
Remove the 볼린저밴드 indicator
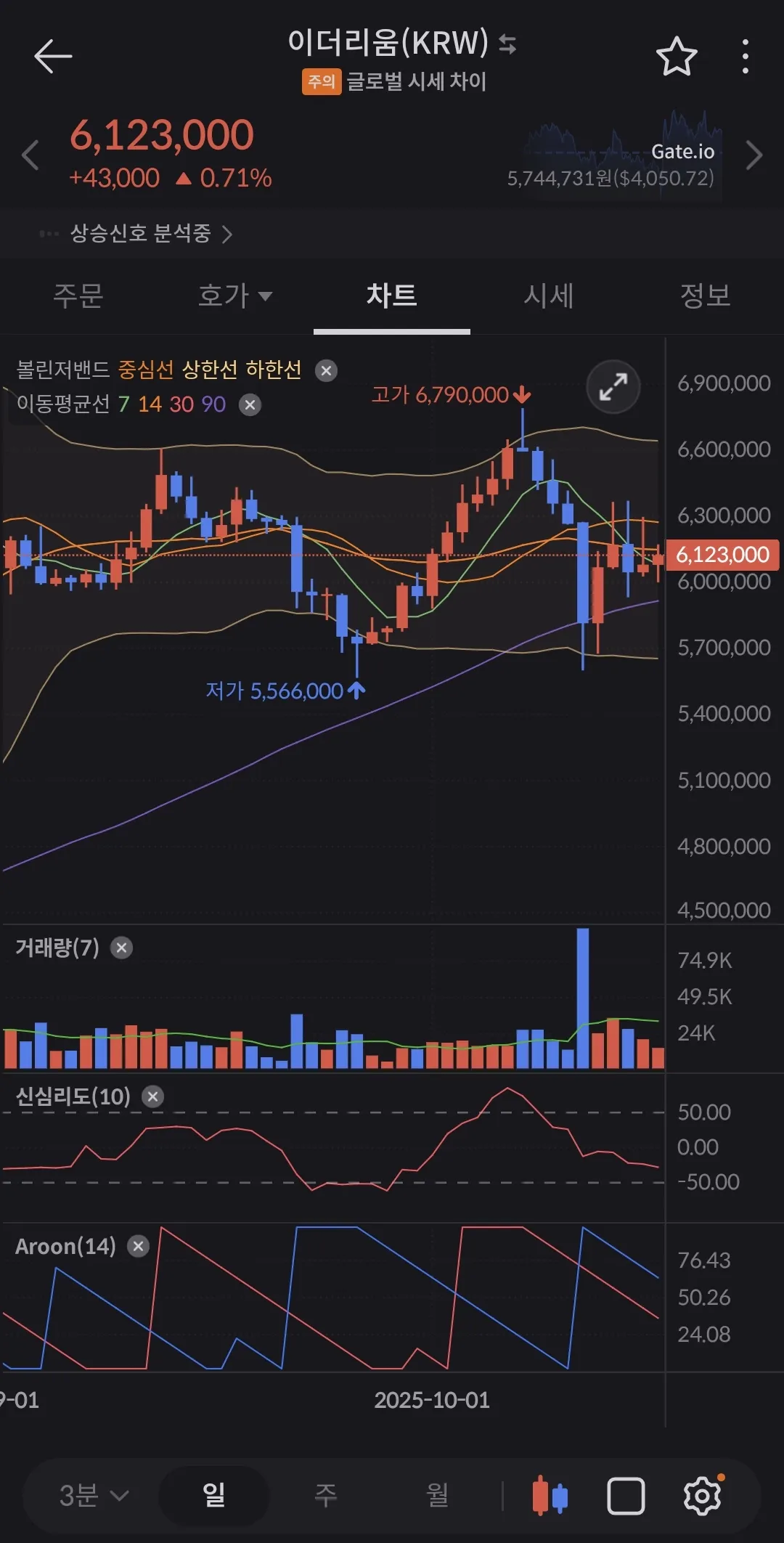tap(326, 370)
